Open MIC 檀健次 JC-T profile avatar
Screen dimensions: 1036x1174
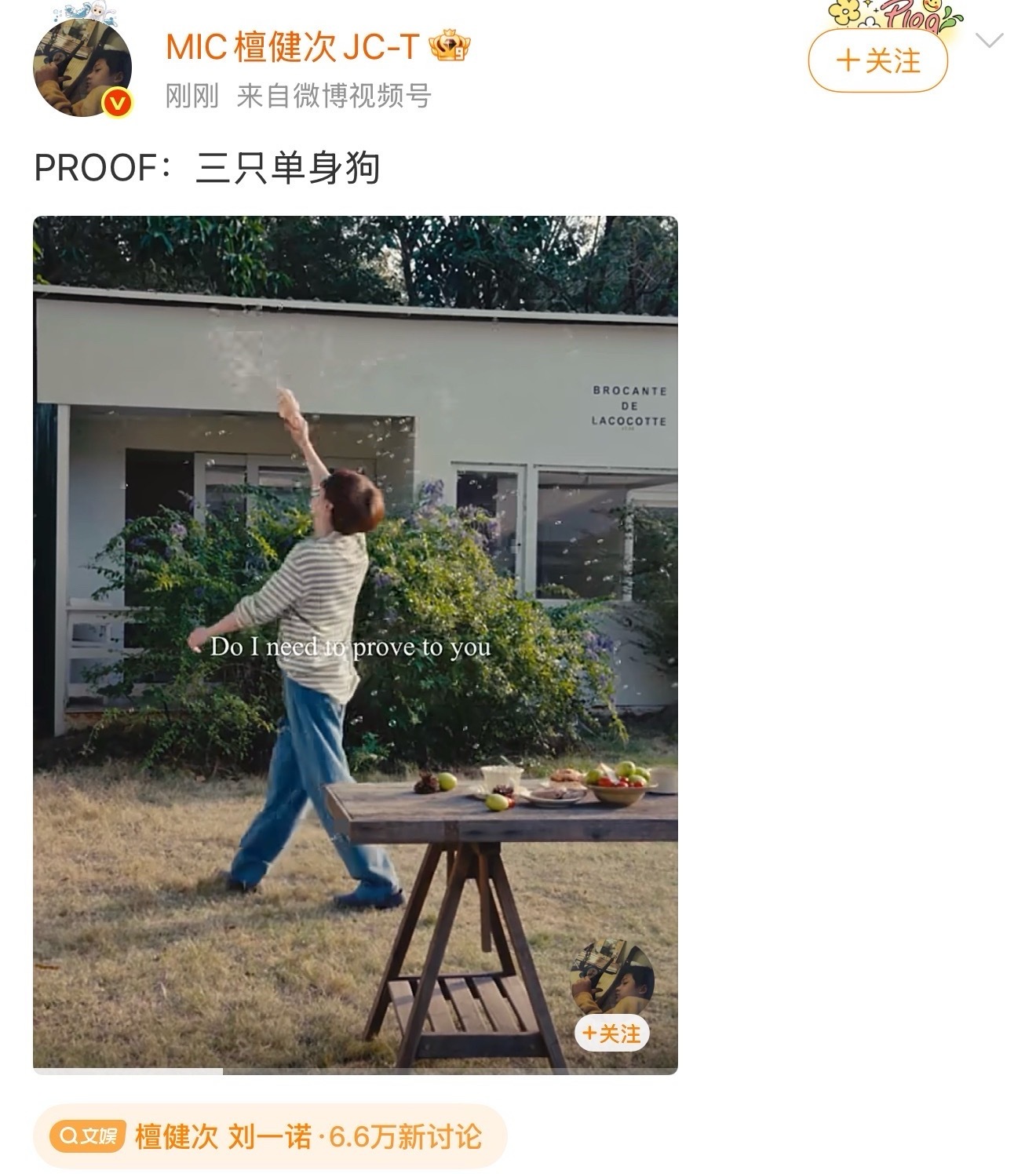point(82,70)
